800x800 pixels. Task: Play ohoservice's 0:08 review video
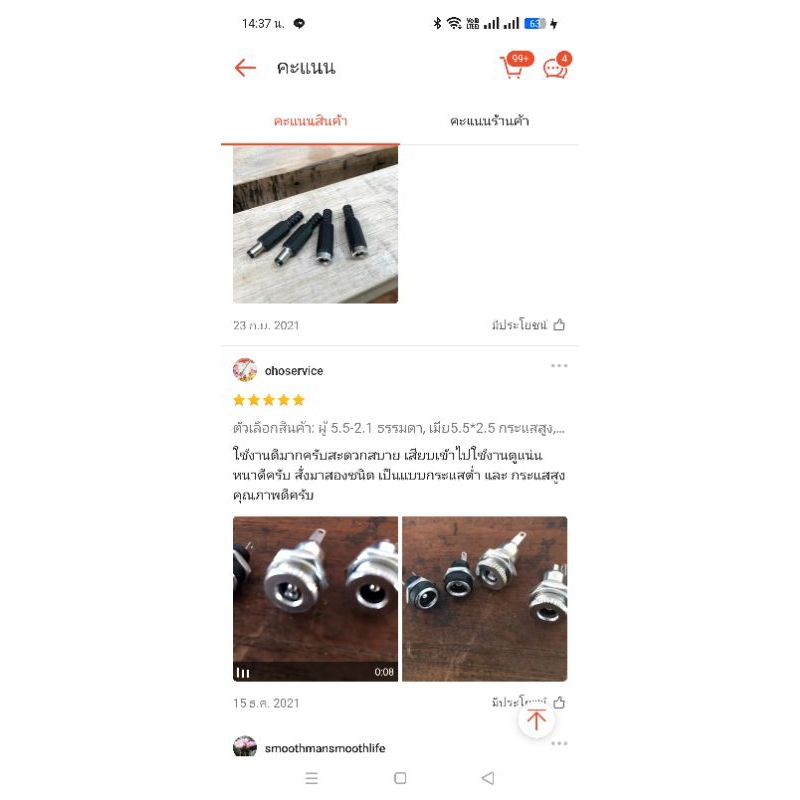315,598
